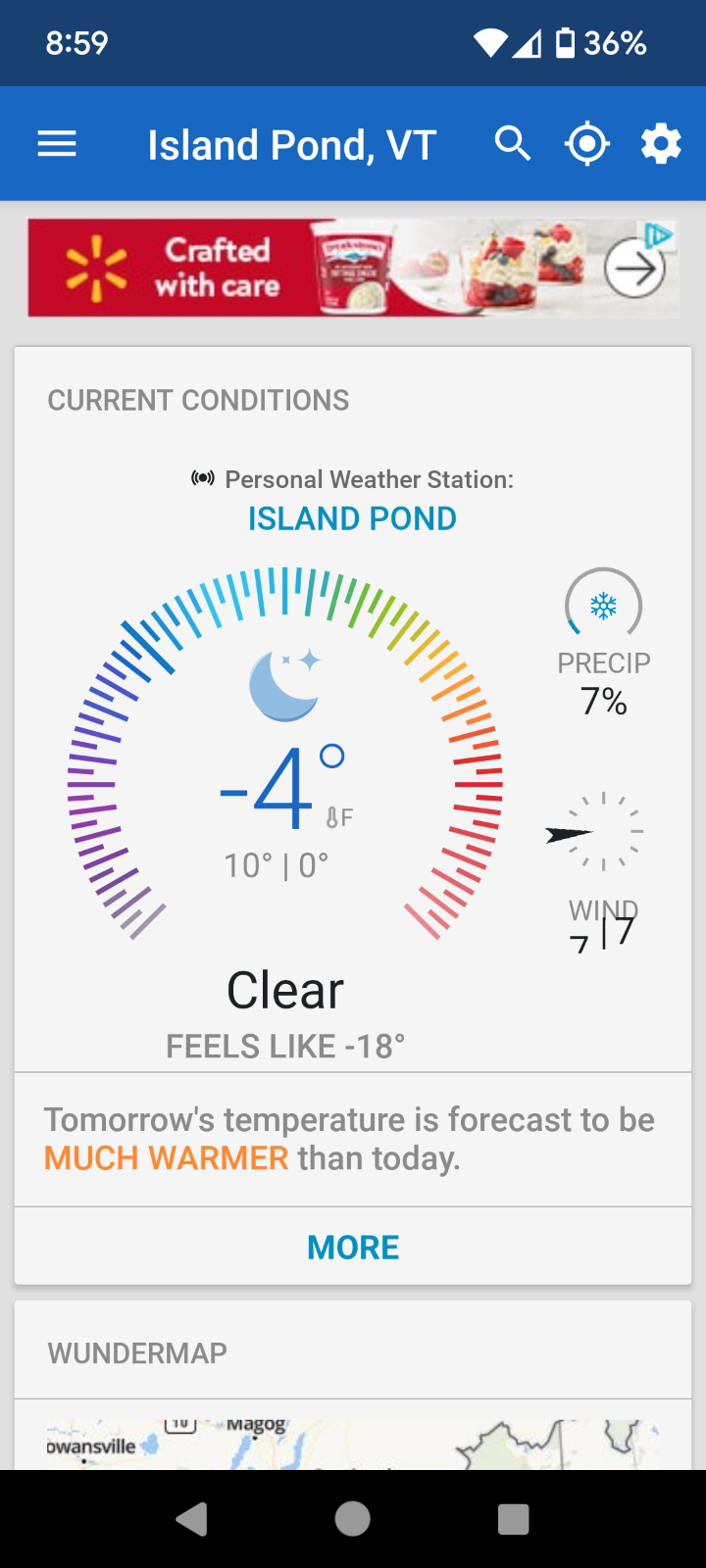Open the Walmart Crafted with care ad

coord(353,269)
